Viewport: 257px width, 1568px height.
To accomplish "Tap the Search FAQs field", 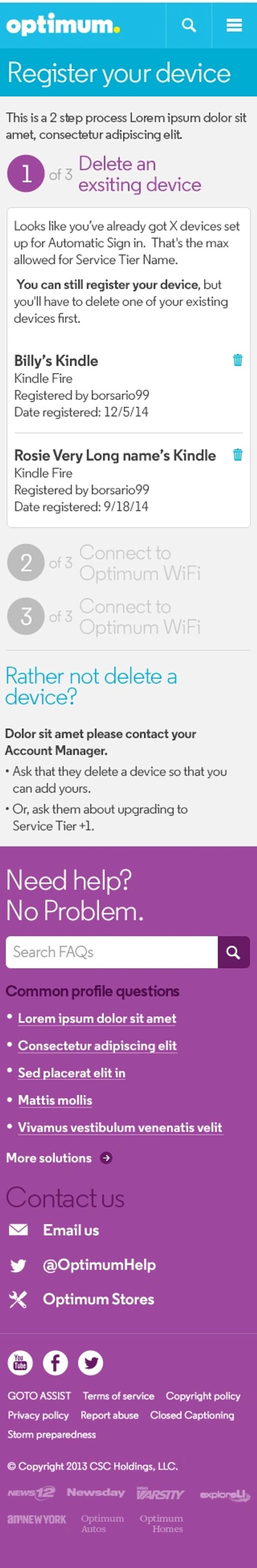I will 111,952.
